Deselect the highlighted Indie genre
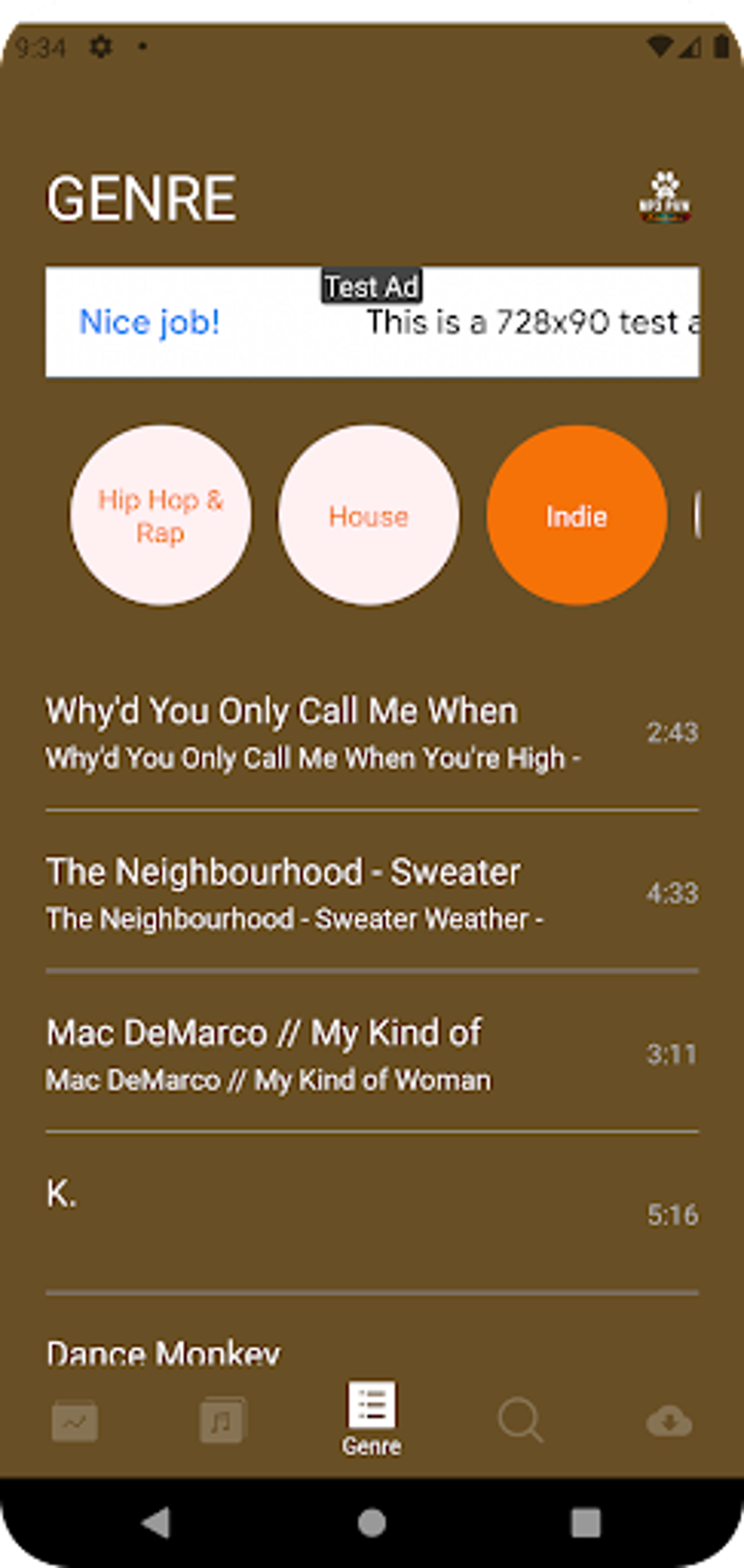 coord(576,516)
